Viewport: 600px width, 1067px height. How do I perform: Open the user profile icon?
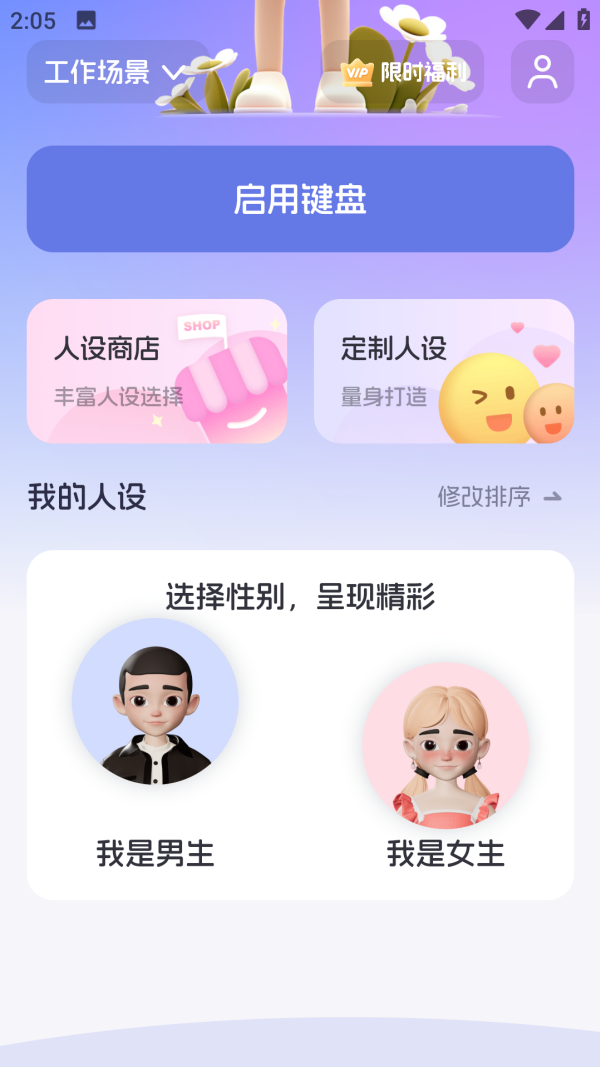[x=542, y=72]
